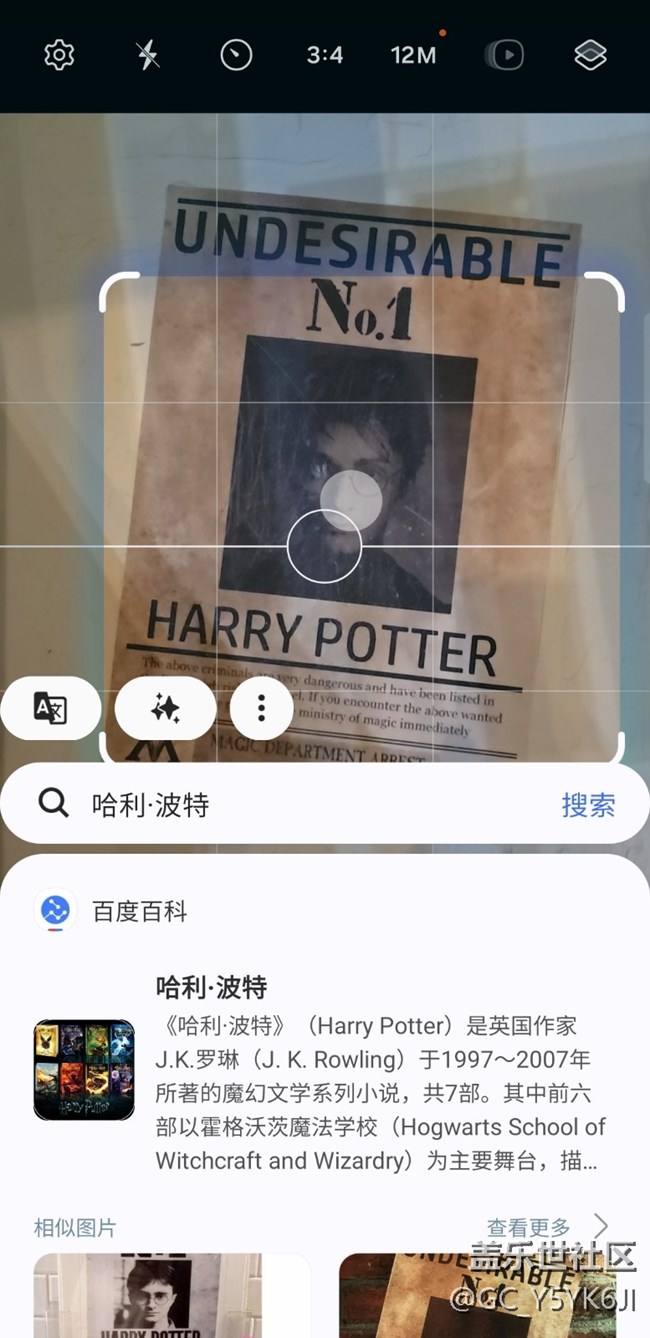
Task: Tap the 搜索 button
Action: pos(588,804)
